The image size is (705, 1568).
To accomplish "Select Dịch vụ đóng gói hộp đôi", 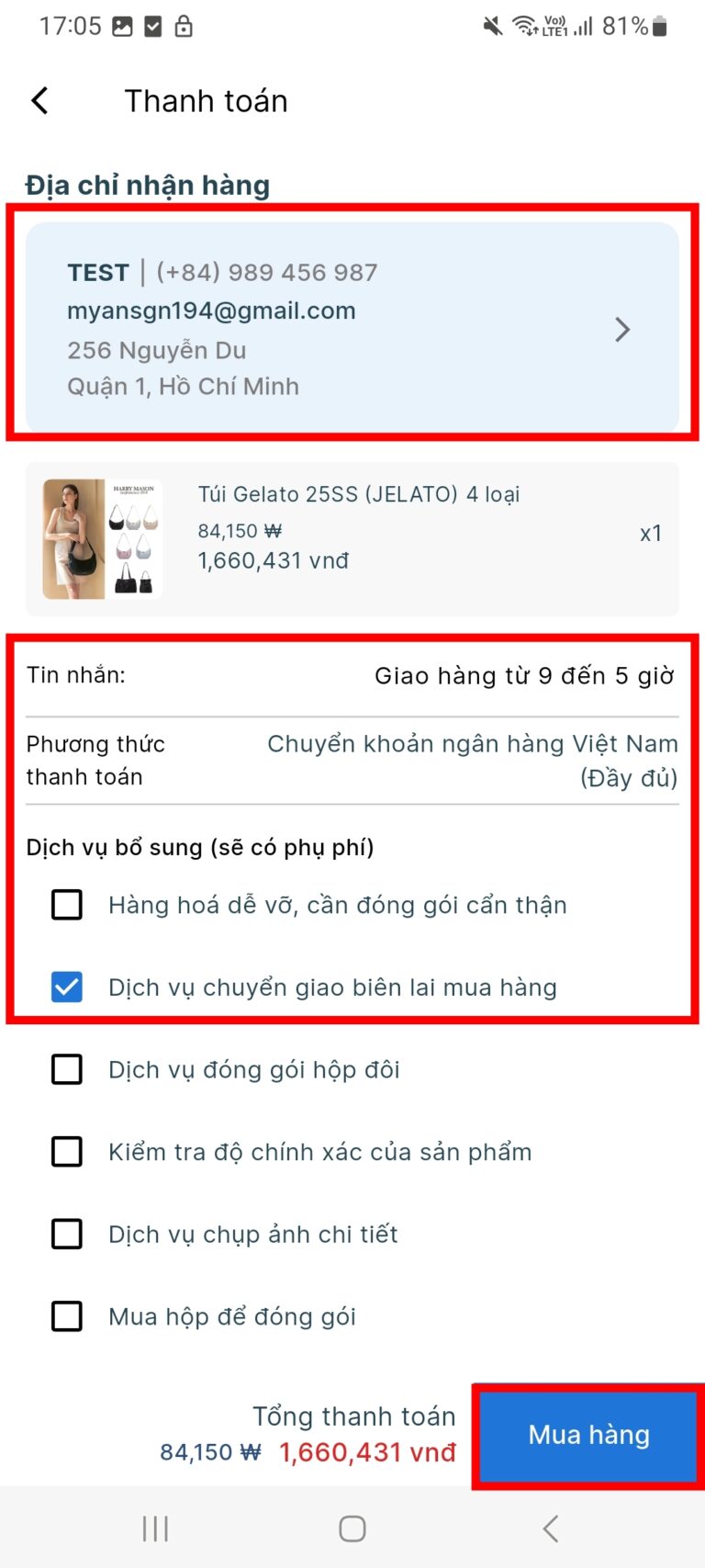I will click(x=67, y=1069).
